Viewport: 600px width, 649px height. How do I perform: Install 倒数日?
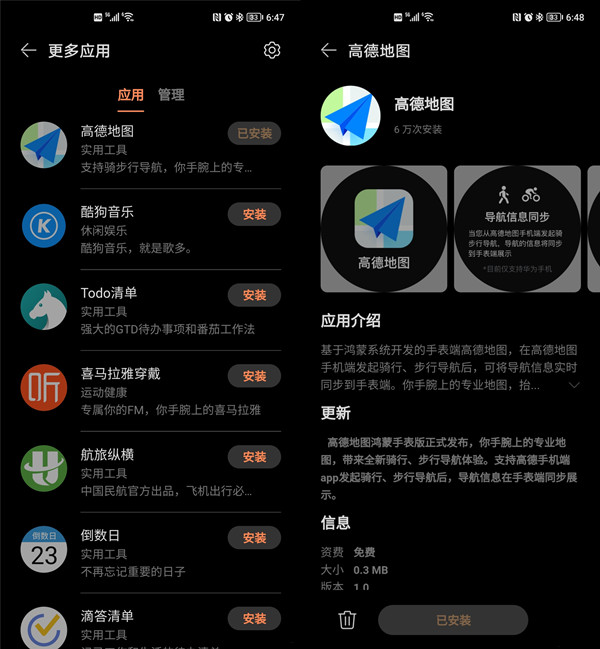pos(254,537)
